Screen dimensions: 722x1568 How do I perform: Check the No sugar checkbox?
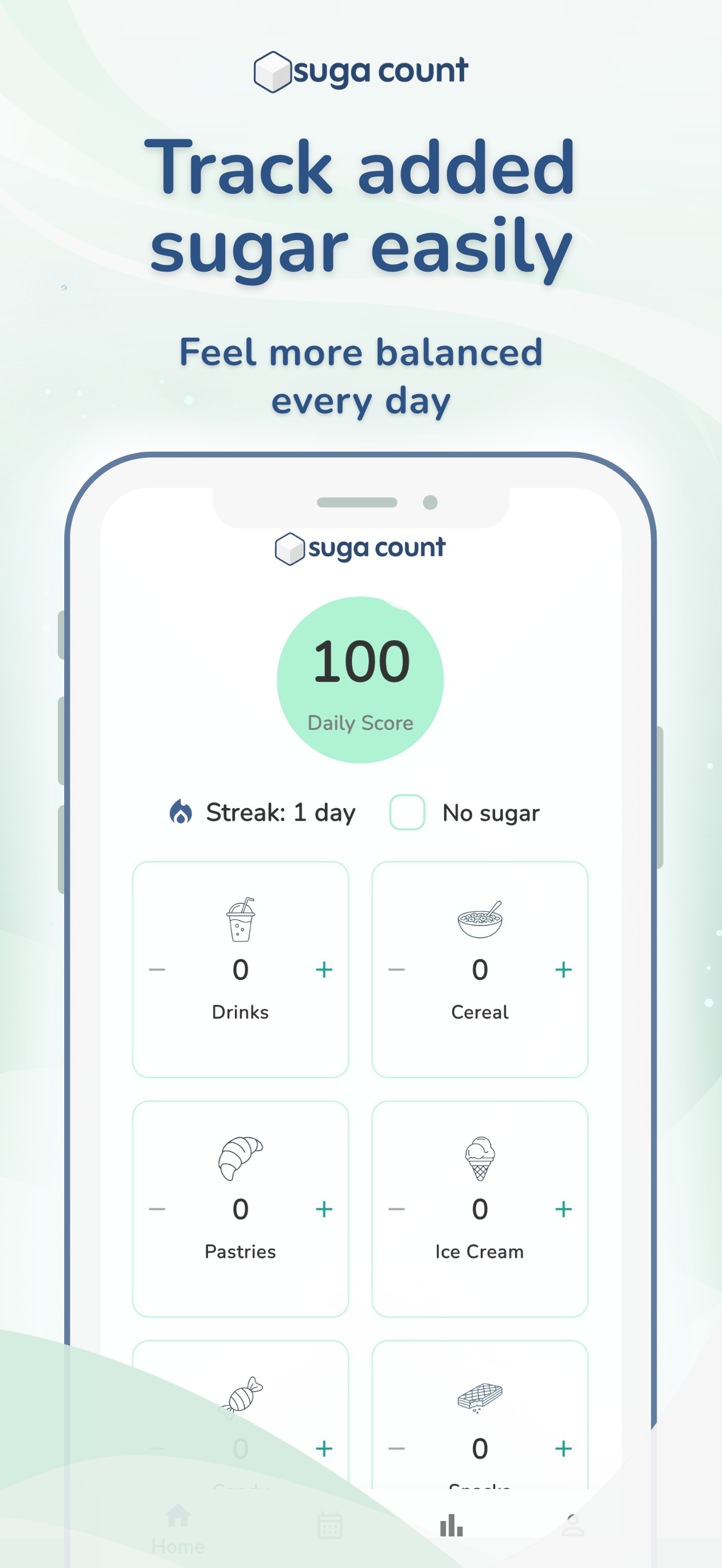pyautogui.click(x=407, y=812)
